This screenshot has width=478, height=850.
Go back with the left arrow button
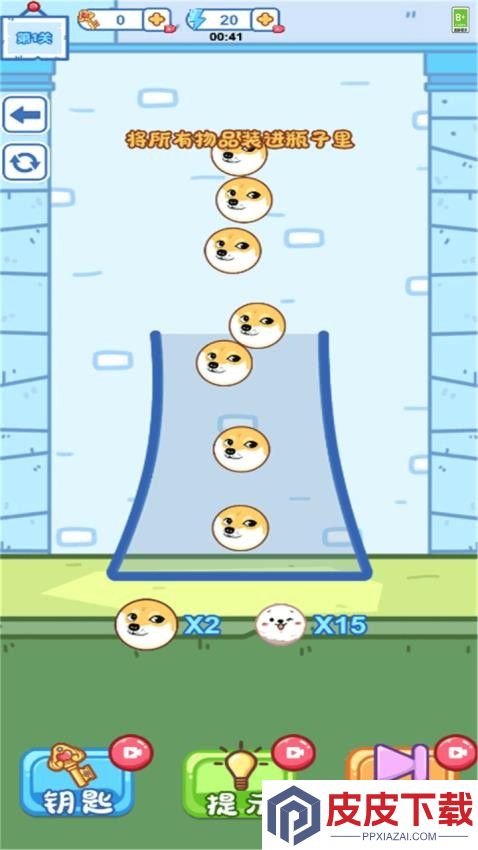coord(25,115)
